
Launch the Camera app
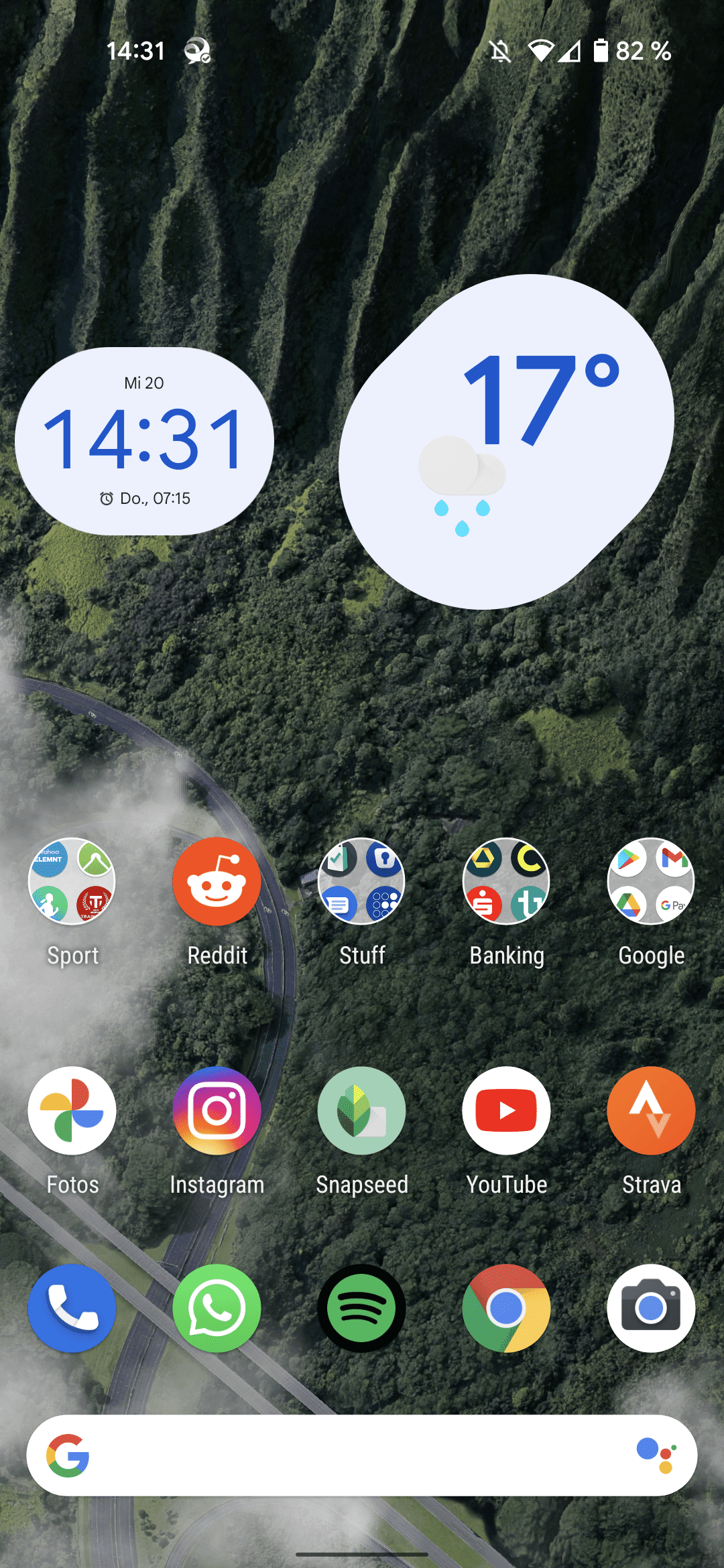(651, 1308)
